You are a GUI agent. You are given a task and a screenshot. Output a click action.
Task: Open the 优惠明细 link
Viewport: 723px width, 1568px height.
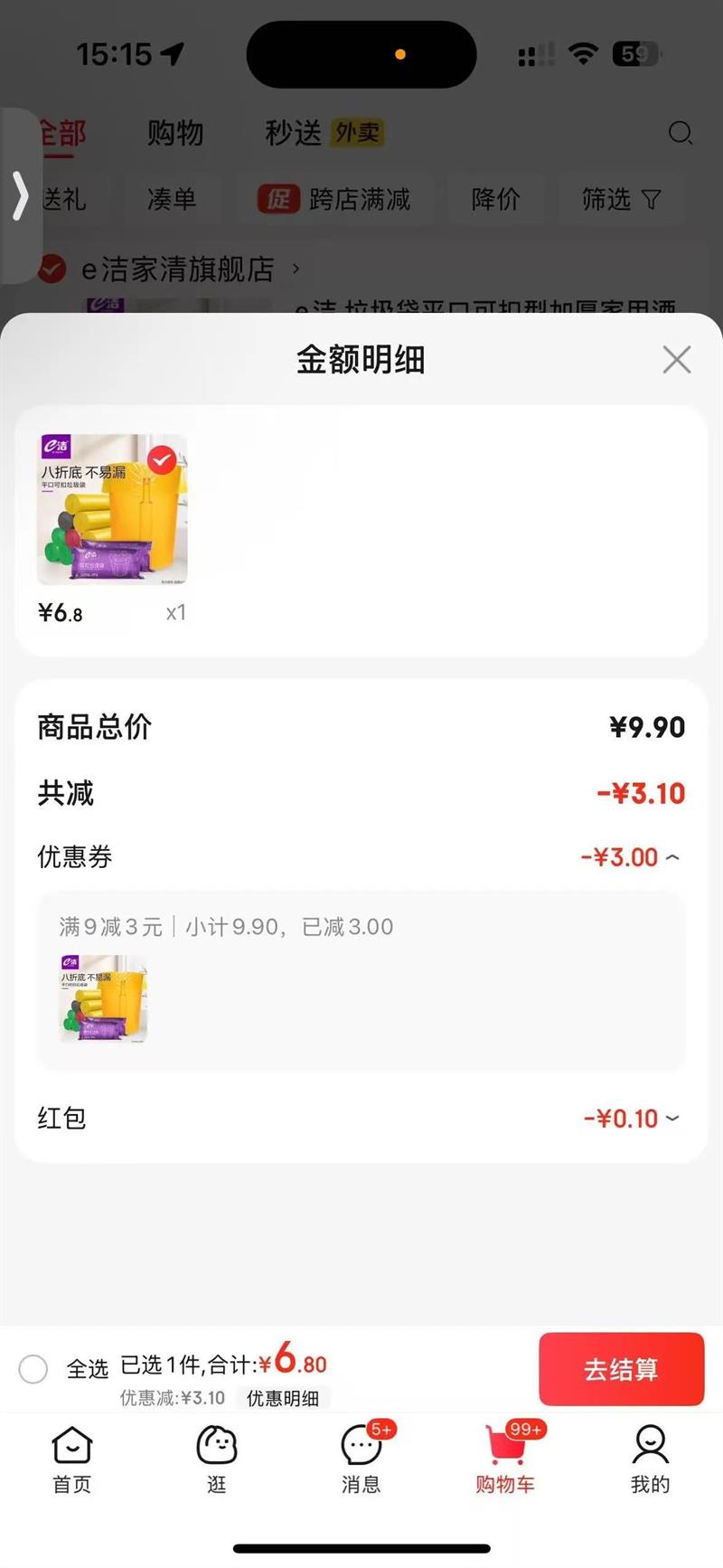click(283, 1398)
